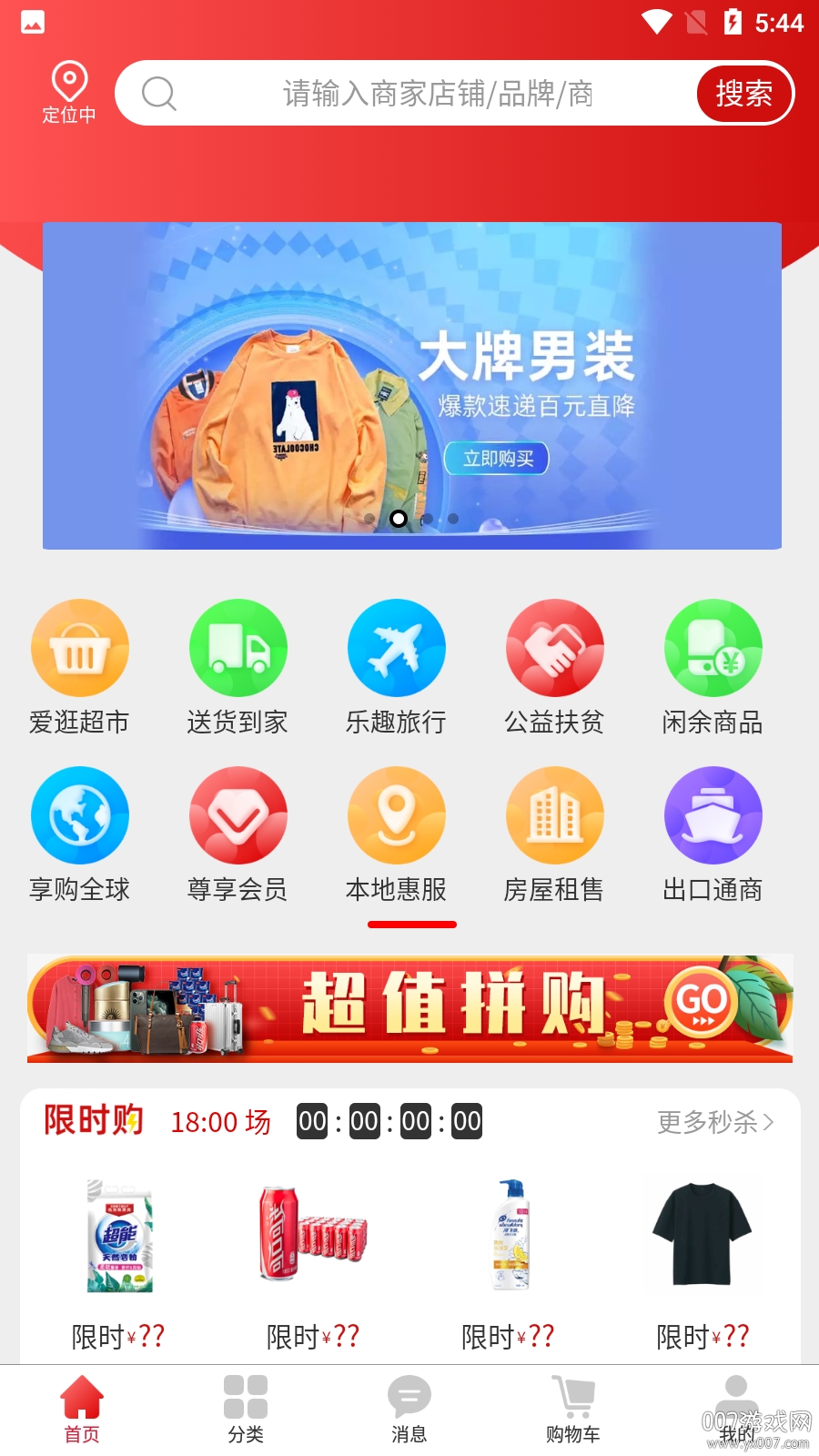Open 送货到家 delivery service
Viewport: 819px width, 1456px height.
238,667
